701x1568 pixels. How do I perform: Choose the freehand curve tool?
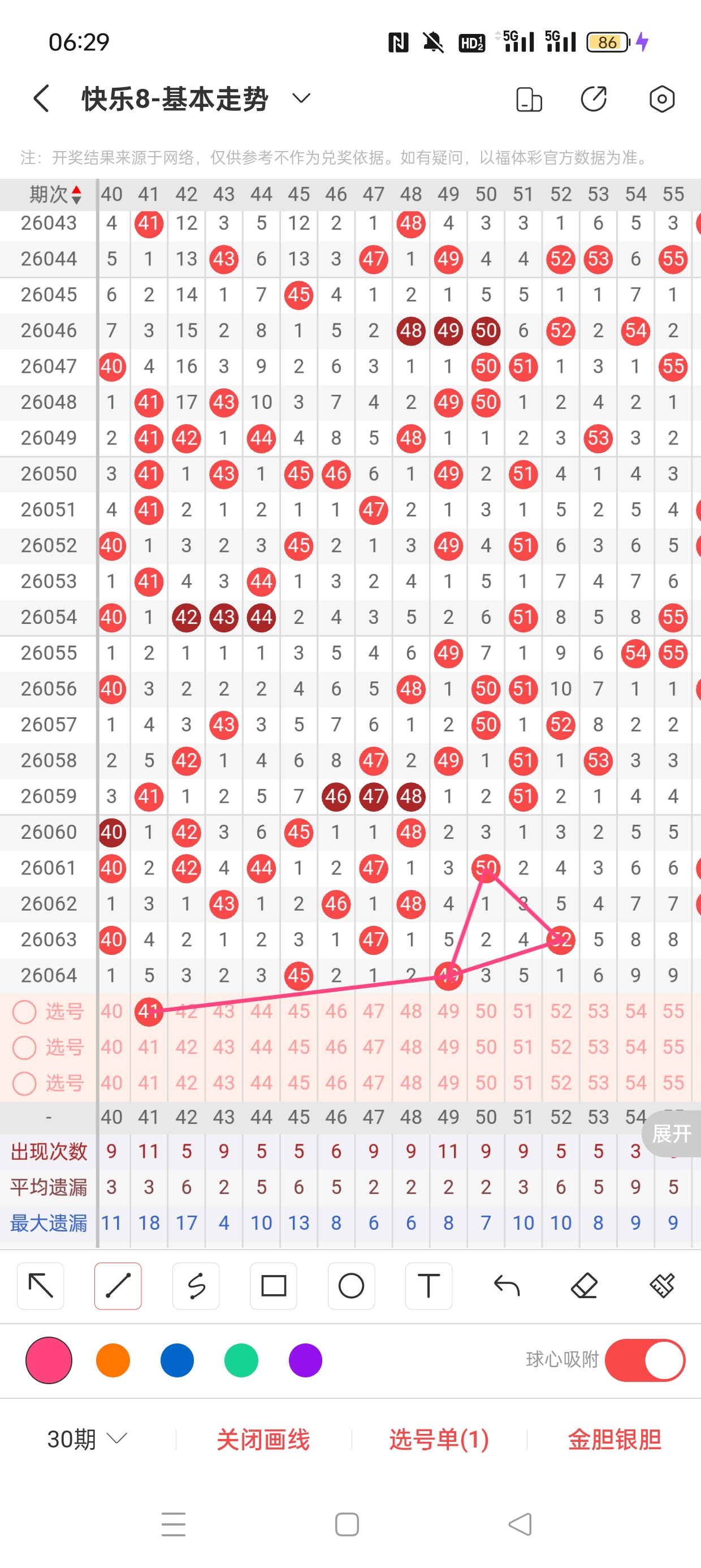[196, 1286]
